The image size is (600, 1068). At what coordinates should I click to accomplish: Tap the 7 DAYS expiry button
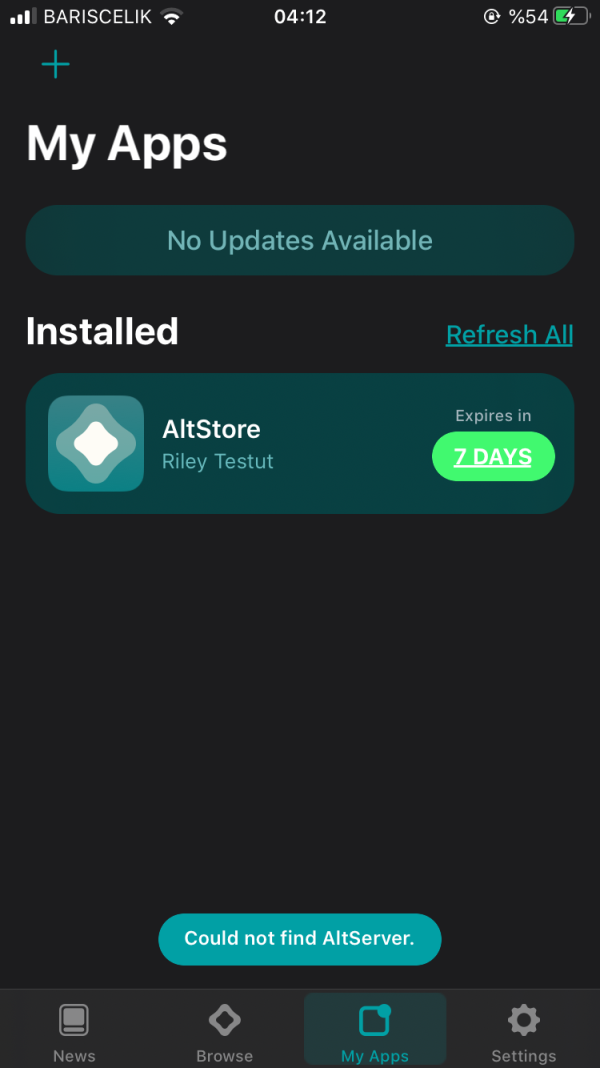click(493, 457)
